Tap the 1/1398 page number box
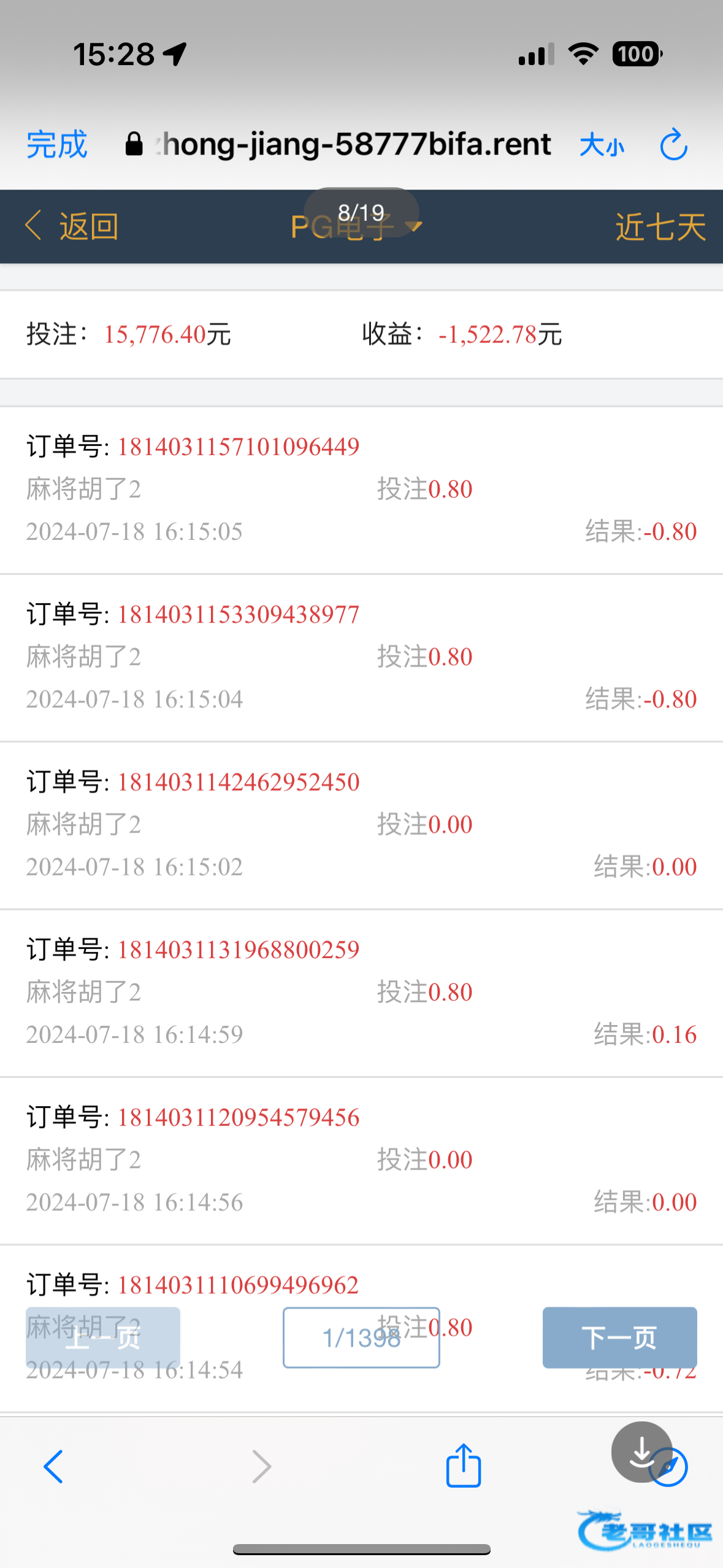This screenshot has width=723, height=1568. (x=361, y=1337)
